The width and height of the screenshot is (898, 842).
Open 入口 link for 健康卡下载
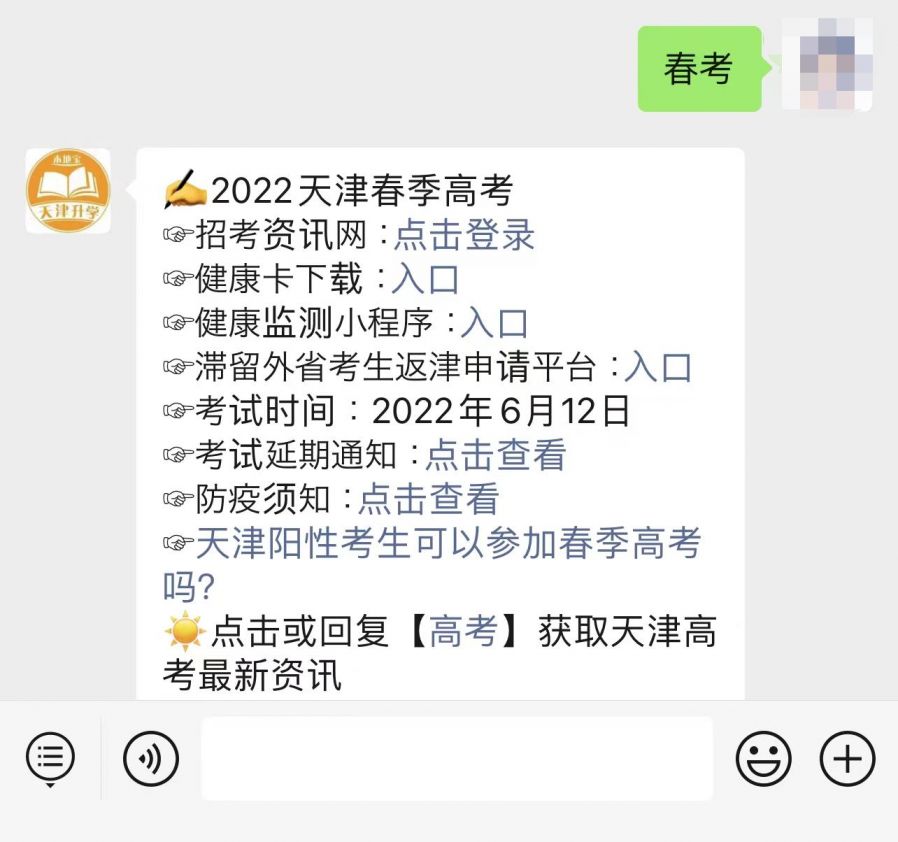pos(425,279)
